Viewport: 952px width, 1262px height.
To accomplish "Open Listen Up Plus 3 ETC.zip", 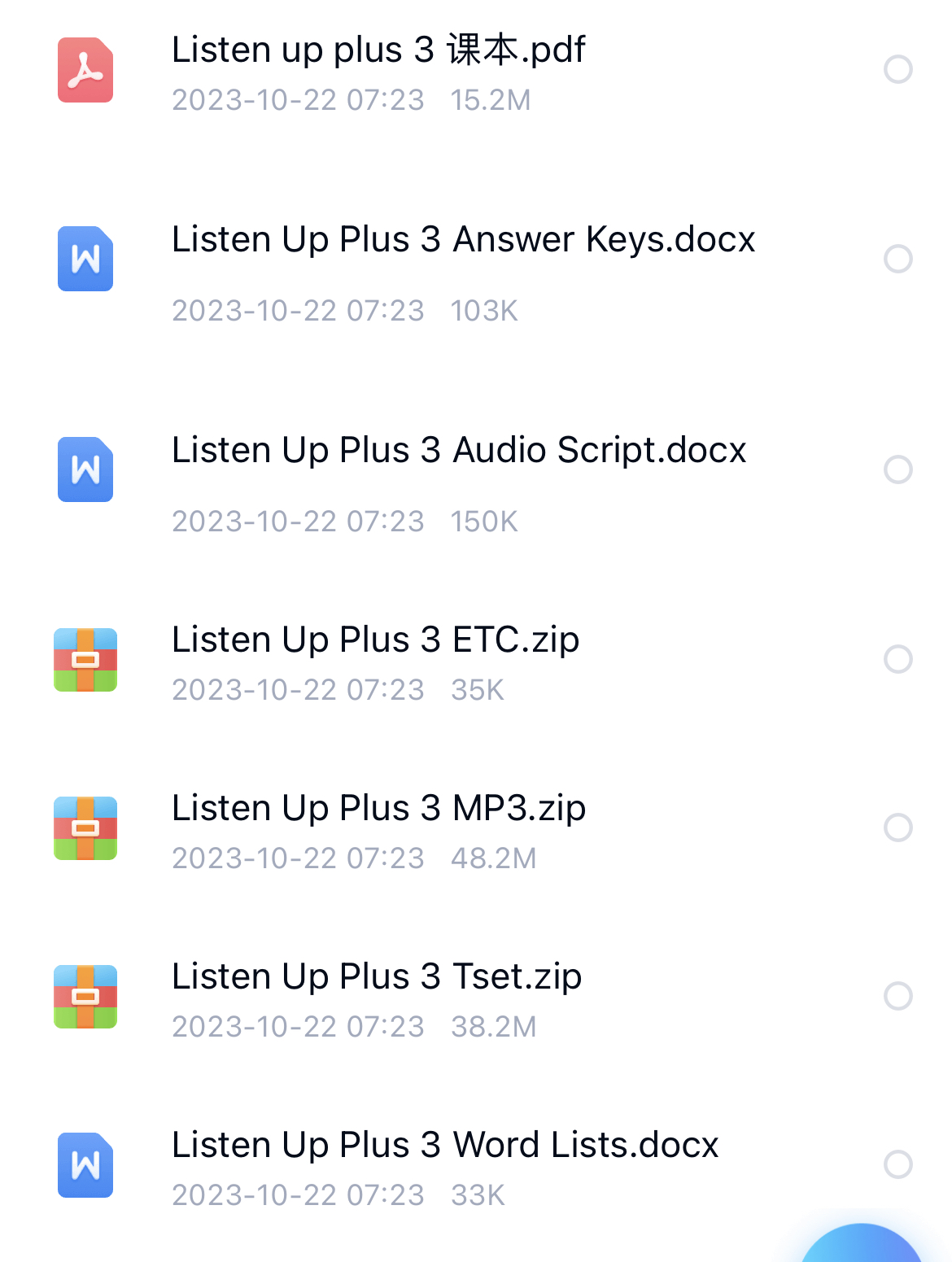I will [375, 640].
